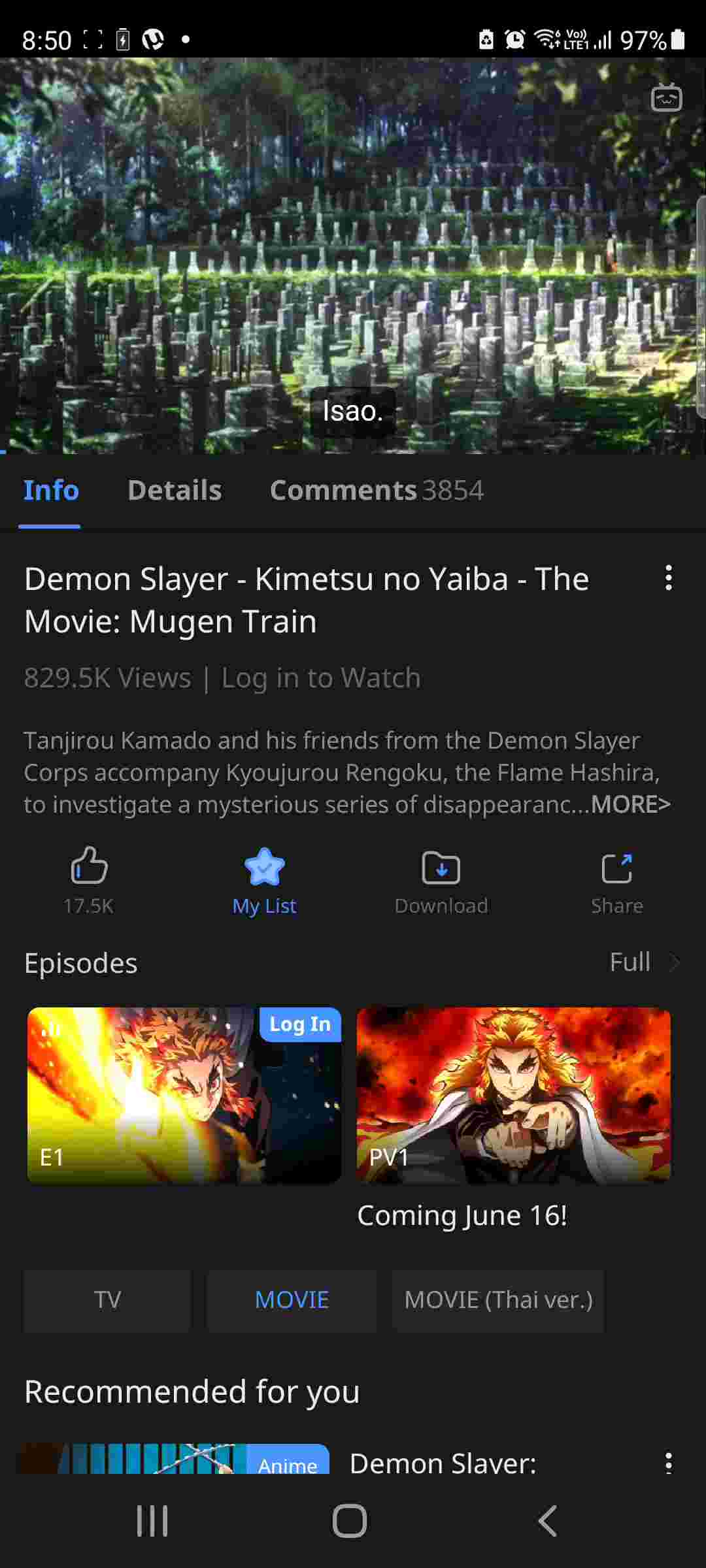The image size is (706, 1568).
Task: Go back using the system back button
Action: click(x=548, y=1521)
